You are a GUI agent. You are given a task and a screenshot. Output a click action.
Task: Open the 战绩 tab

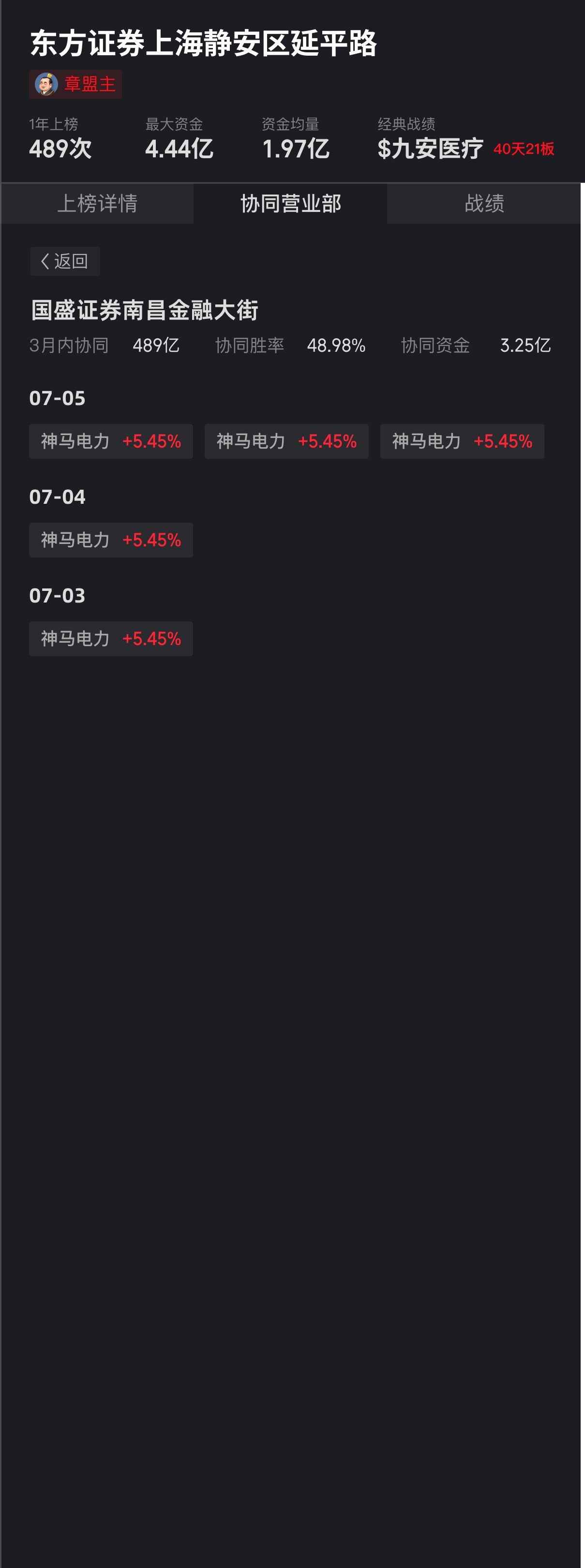point(484,203)
